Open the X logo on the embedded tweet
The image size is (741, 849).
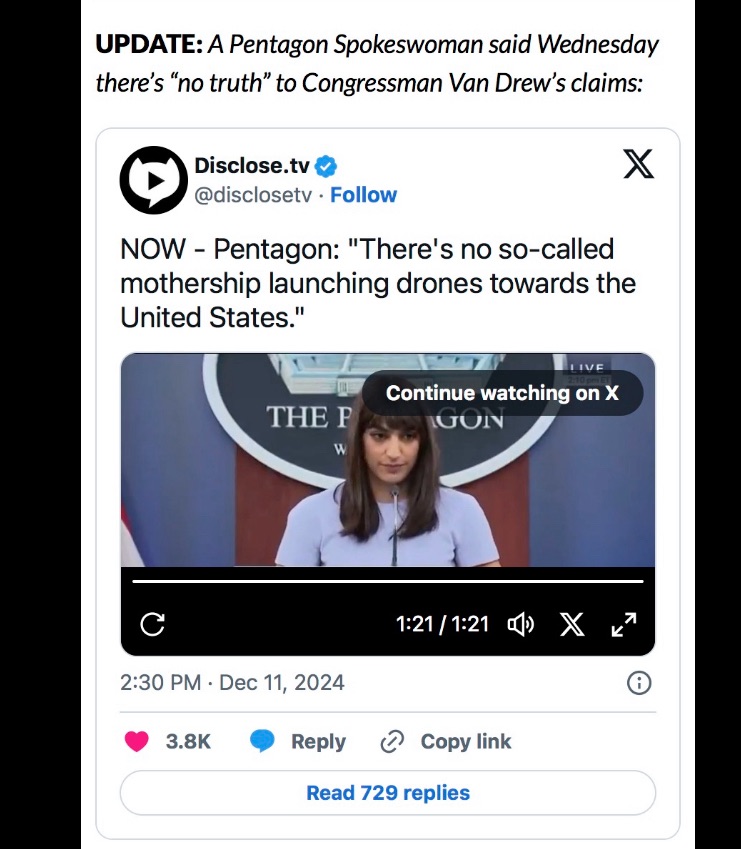(x=638, y=162)
